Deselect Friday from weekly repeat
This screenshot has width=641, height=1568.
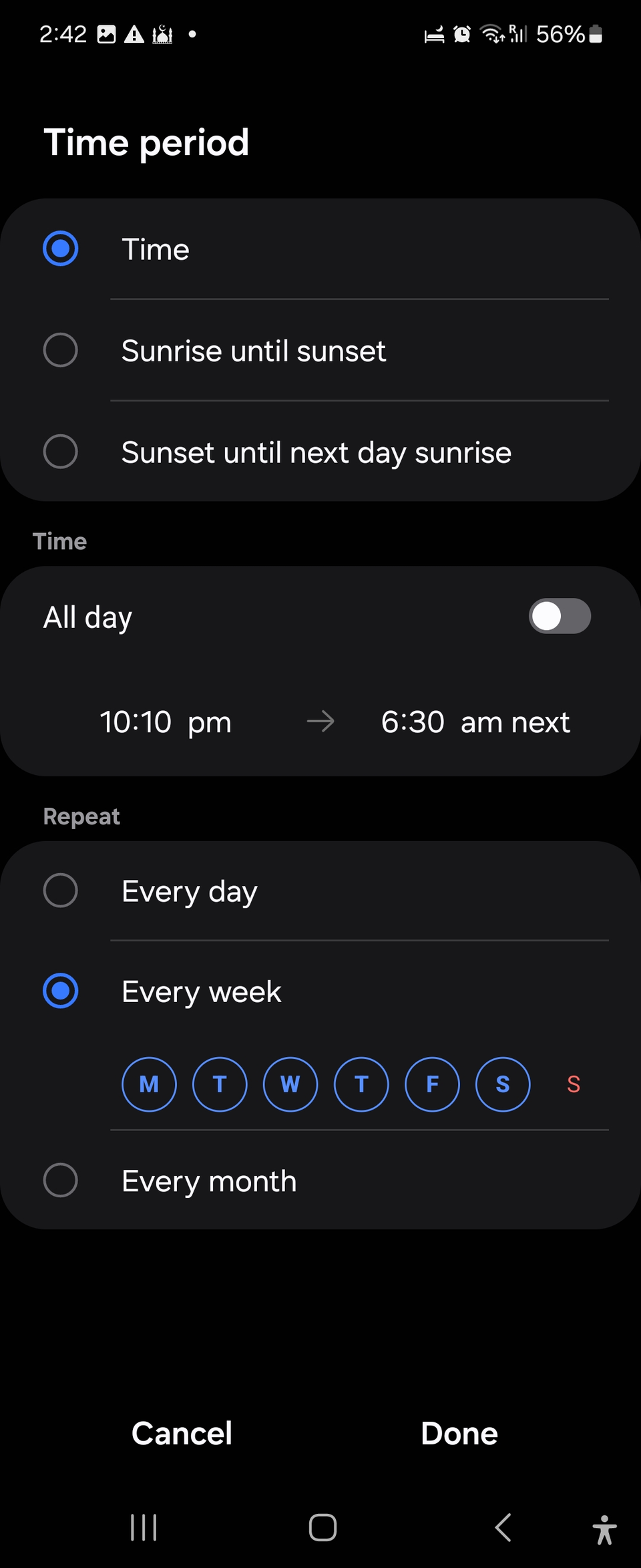click(x=432, y=1085)
